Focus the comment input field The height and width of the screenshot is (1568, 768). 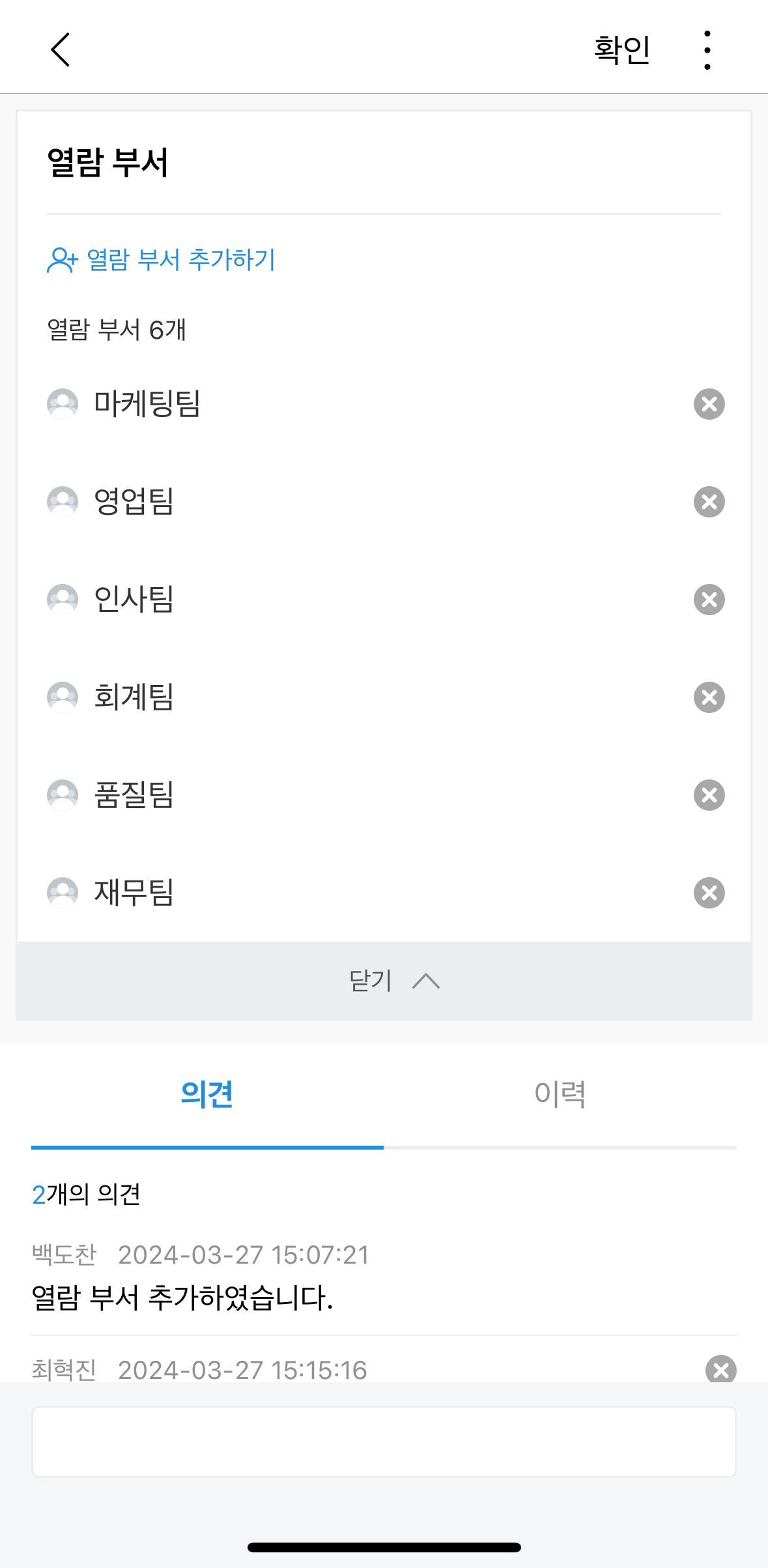384,1442
